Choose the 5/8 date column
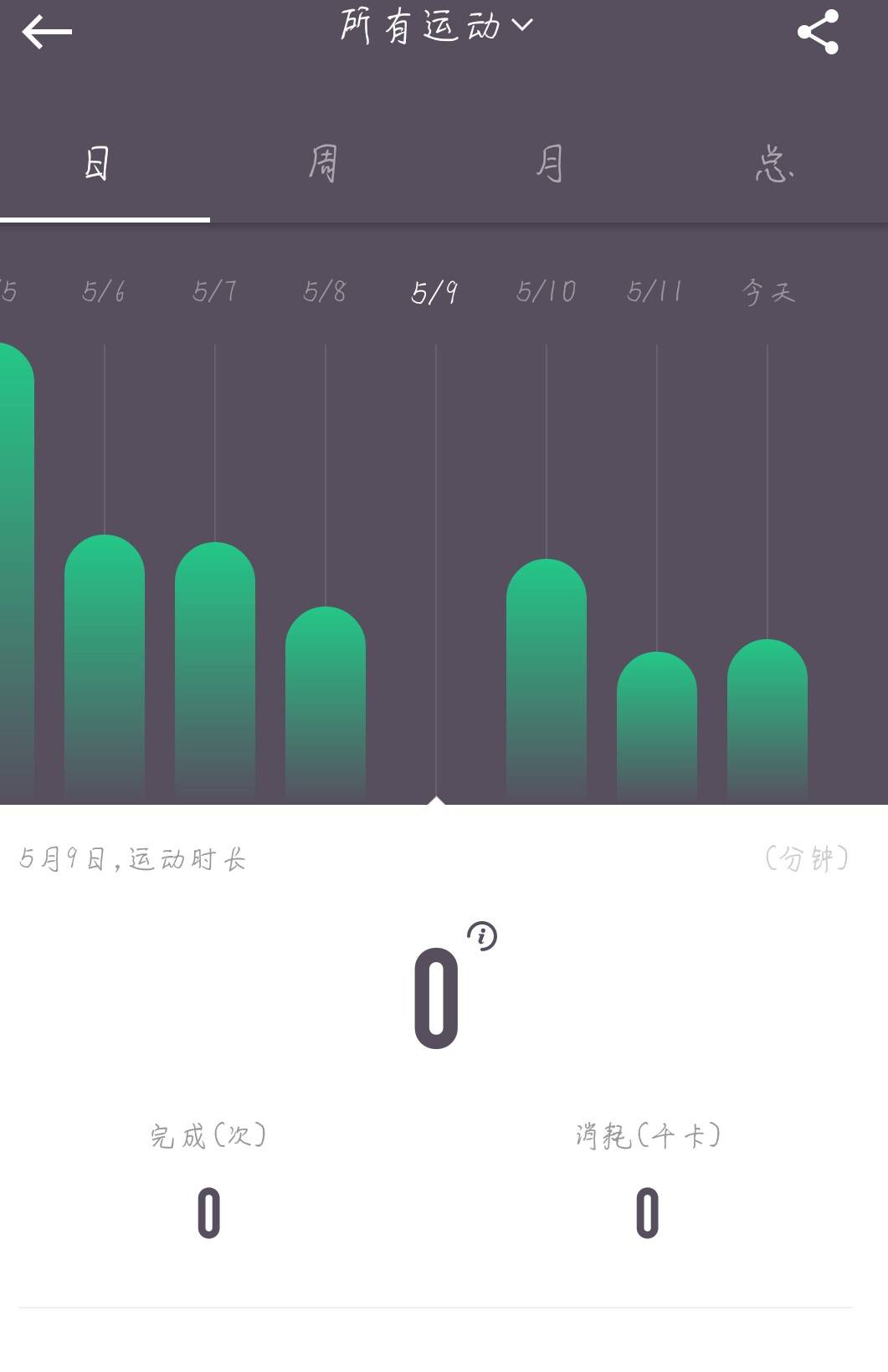This screenshot has height=1372, width=888. tap(326, 701)
